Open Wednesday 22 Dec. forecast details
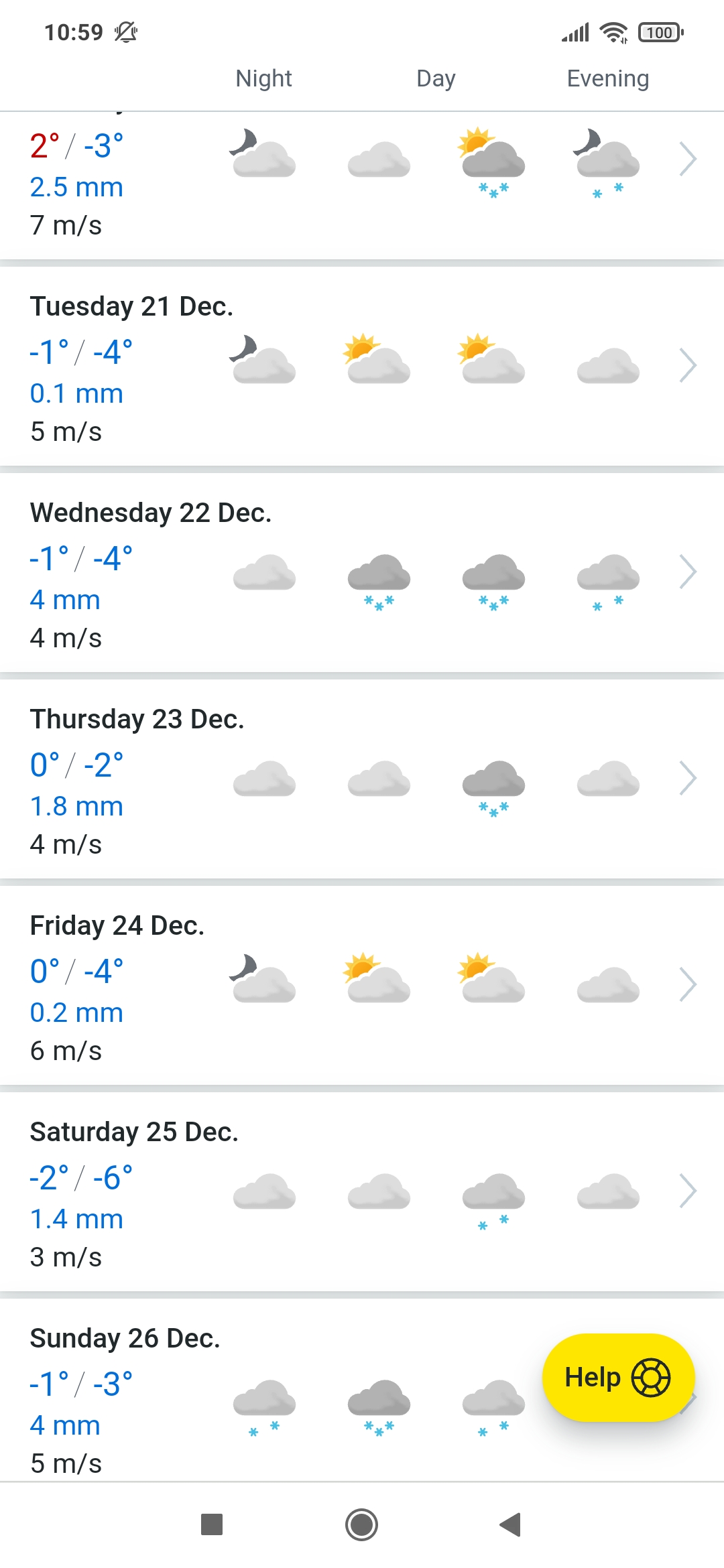Screen dimensions: 724x1568 coord(688,572)
